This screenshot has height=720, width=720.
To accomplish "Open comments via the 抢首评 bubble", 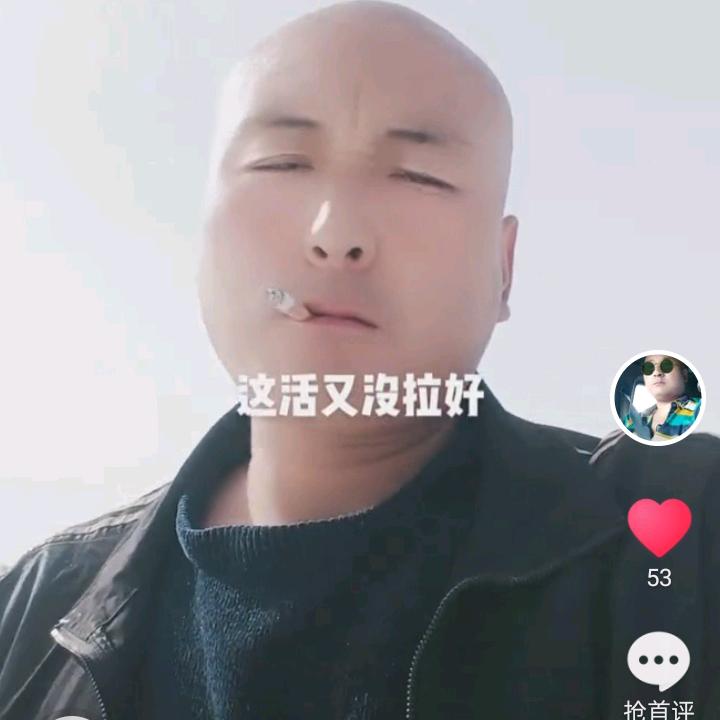I will pyautogui.click(x=659, y=660).
